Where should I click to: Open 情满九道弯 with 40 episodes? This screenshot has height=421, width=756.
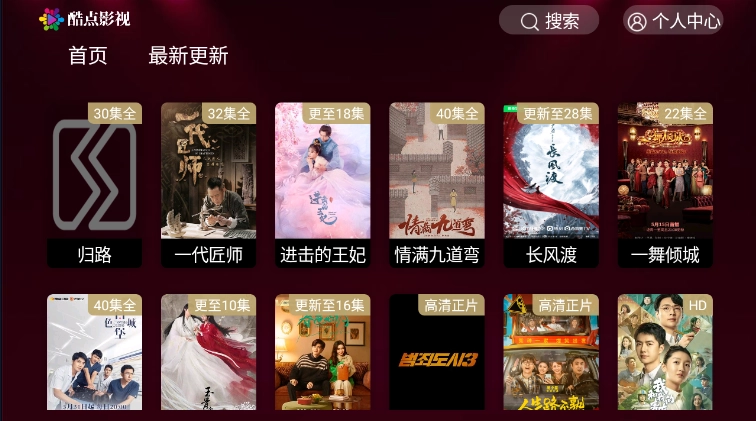436,185
